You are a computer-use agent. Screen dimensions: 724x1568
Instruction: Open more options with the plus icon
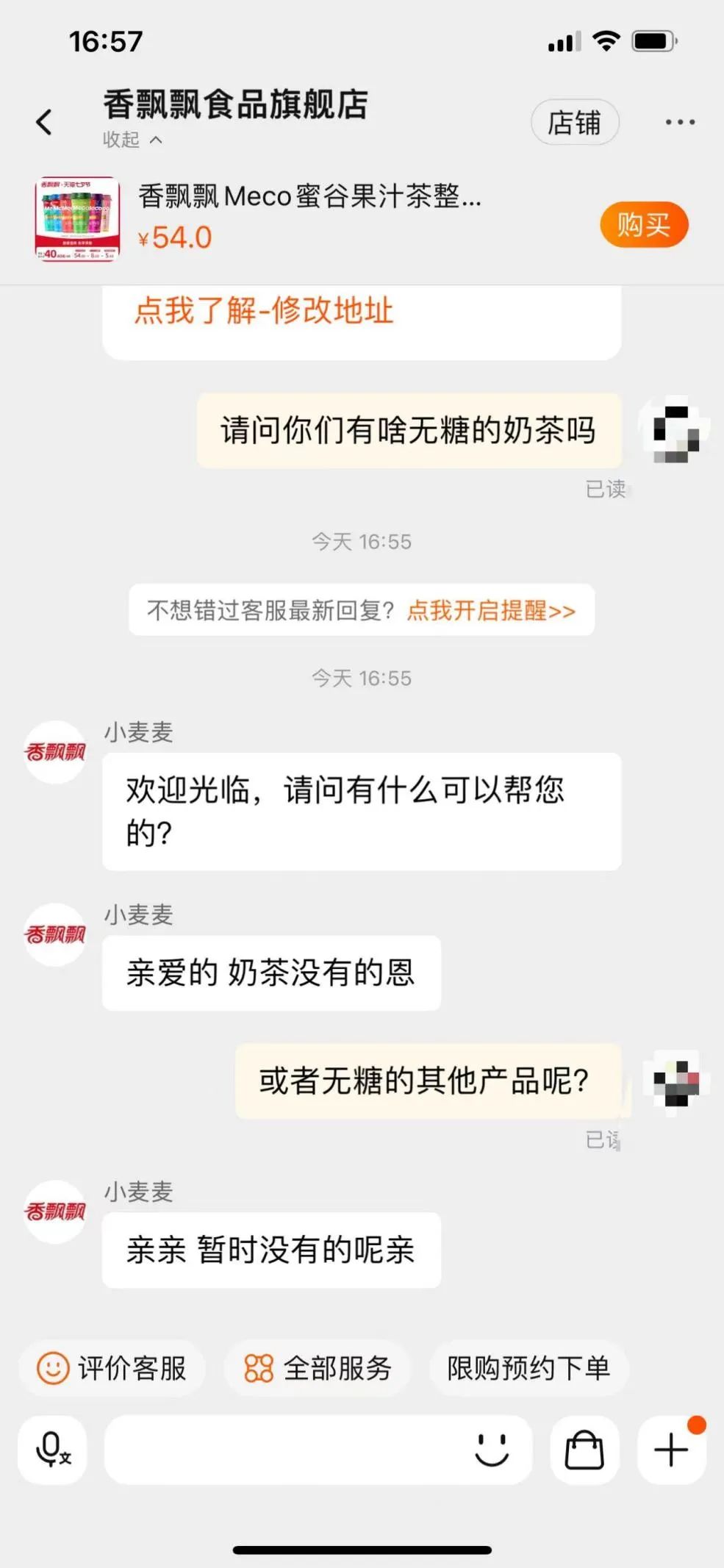[671, 1450]
